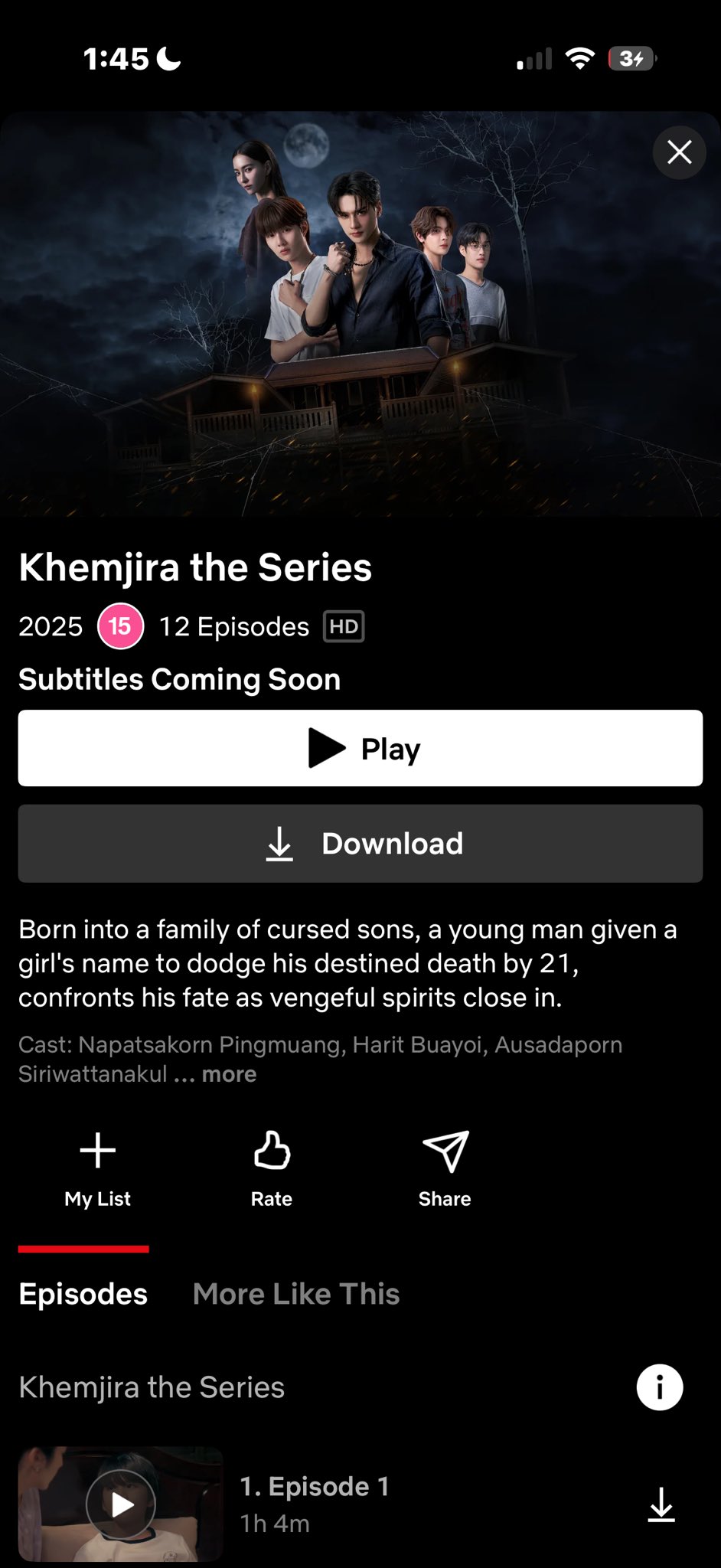Download Episode 1 using its arrow icon
This screenshot has height=1568, width=721.
click(661, 1504)
